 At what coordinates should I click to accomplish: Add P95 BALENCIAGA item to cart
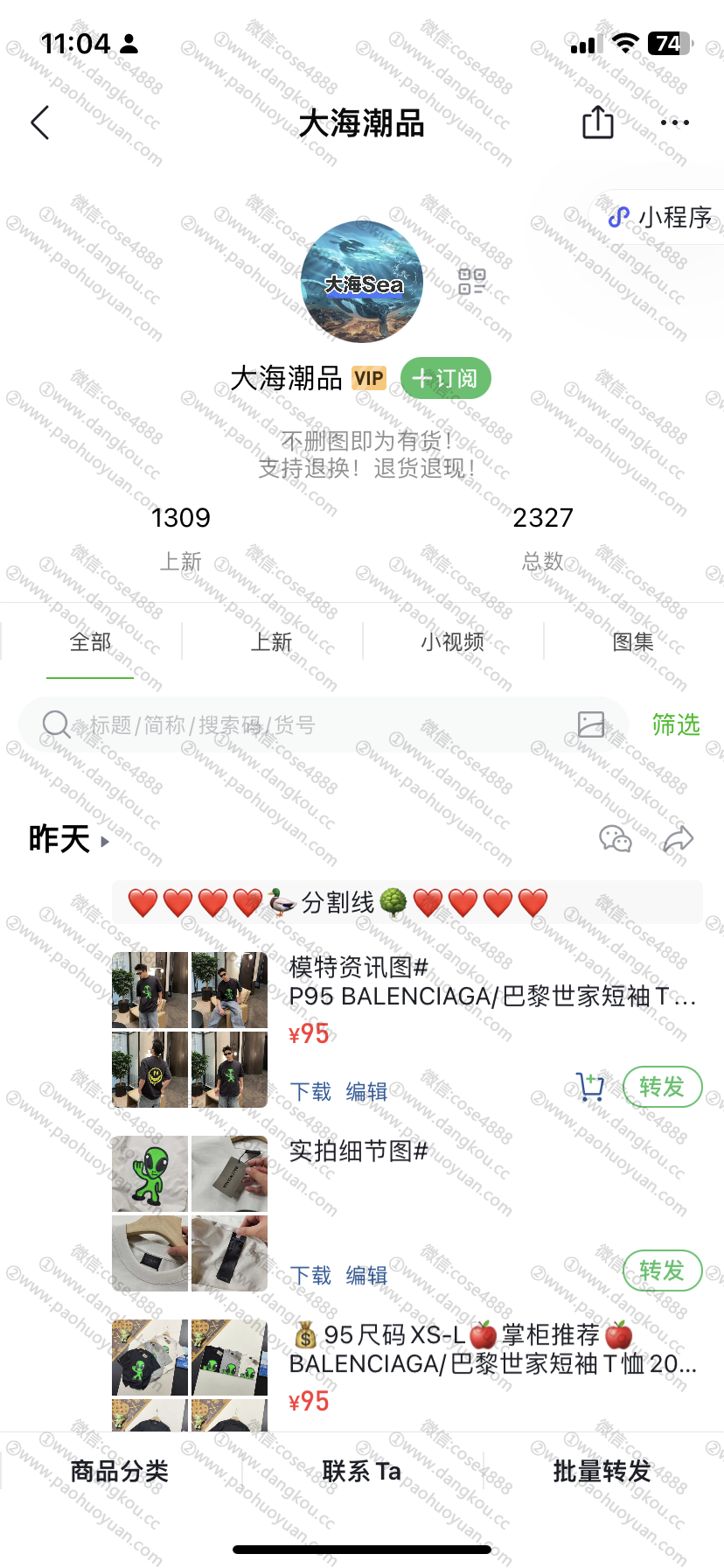pyautogui.click(x=591, y=1087)
